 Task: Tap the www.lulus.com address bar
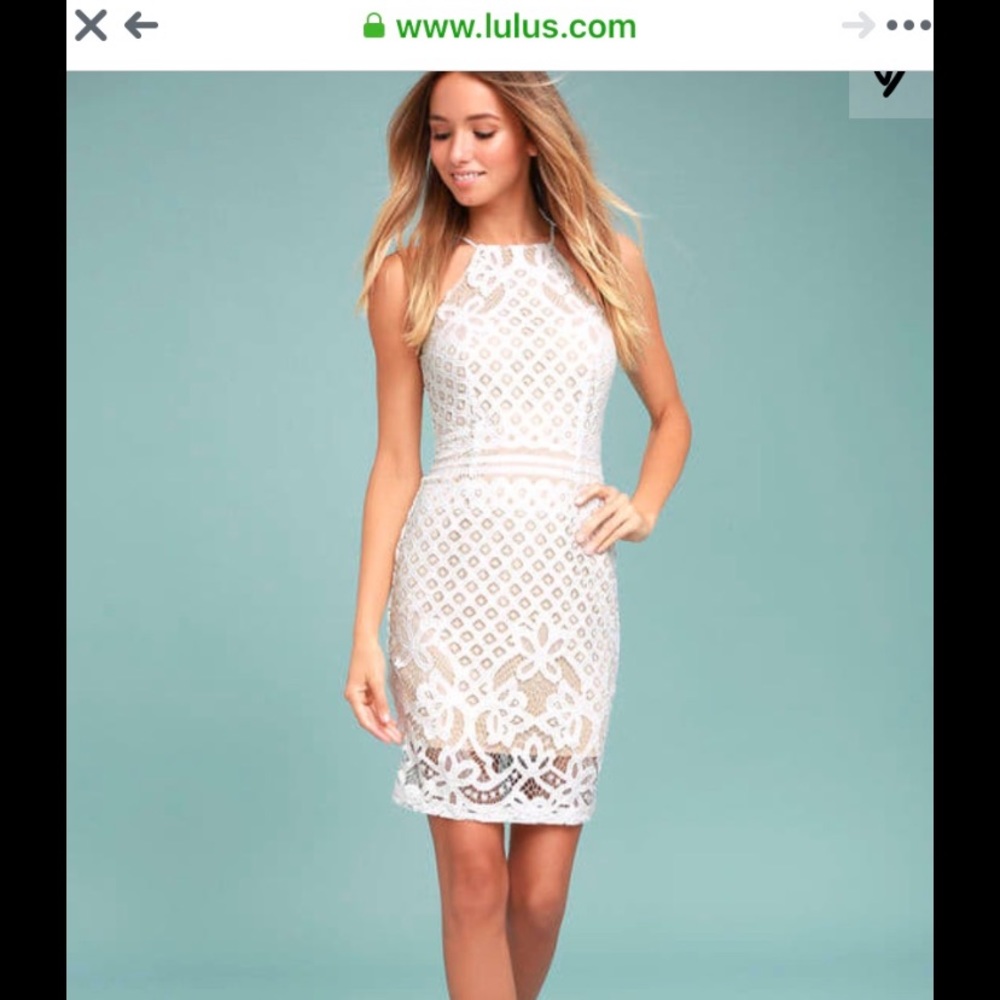pos(500,27)
